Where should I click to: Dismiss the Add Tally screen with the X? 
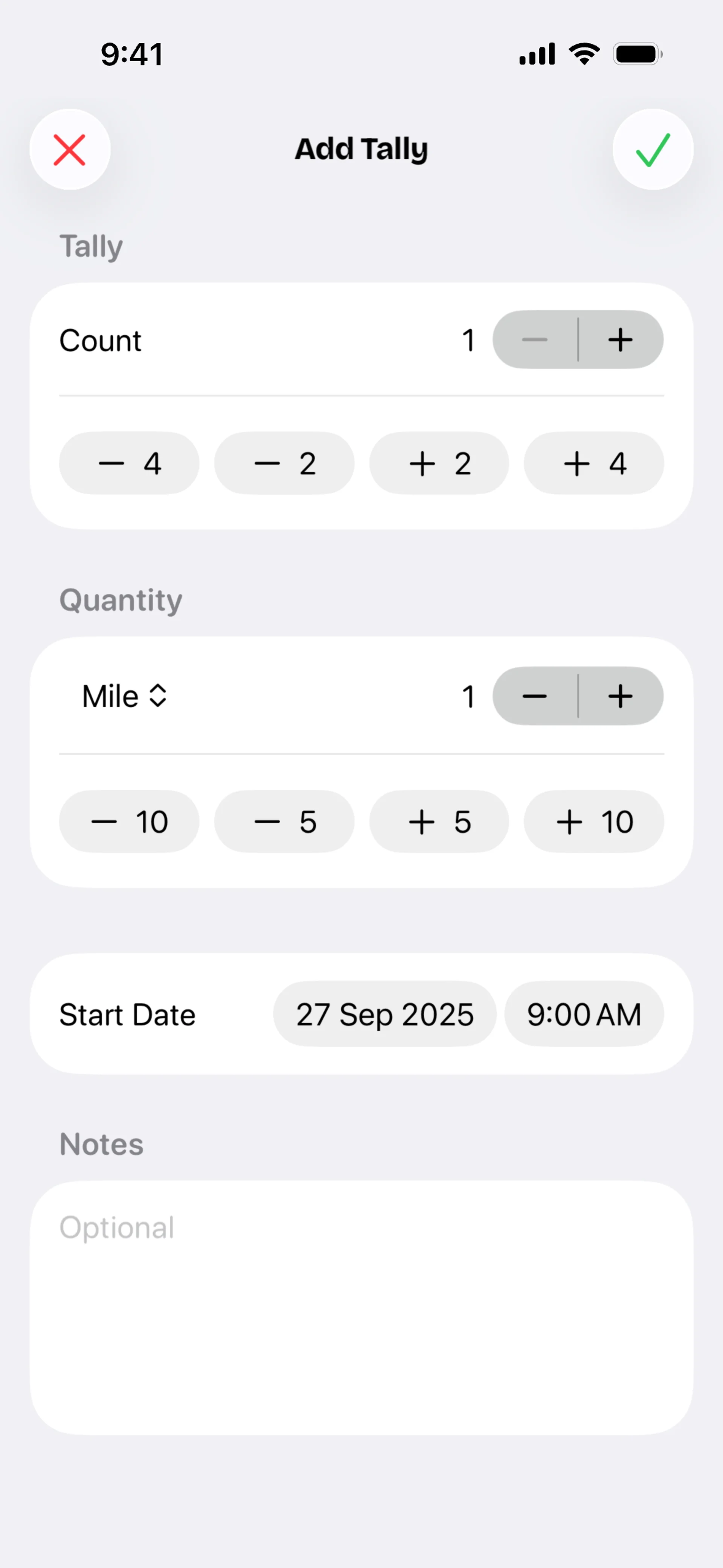coord(70,150)
